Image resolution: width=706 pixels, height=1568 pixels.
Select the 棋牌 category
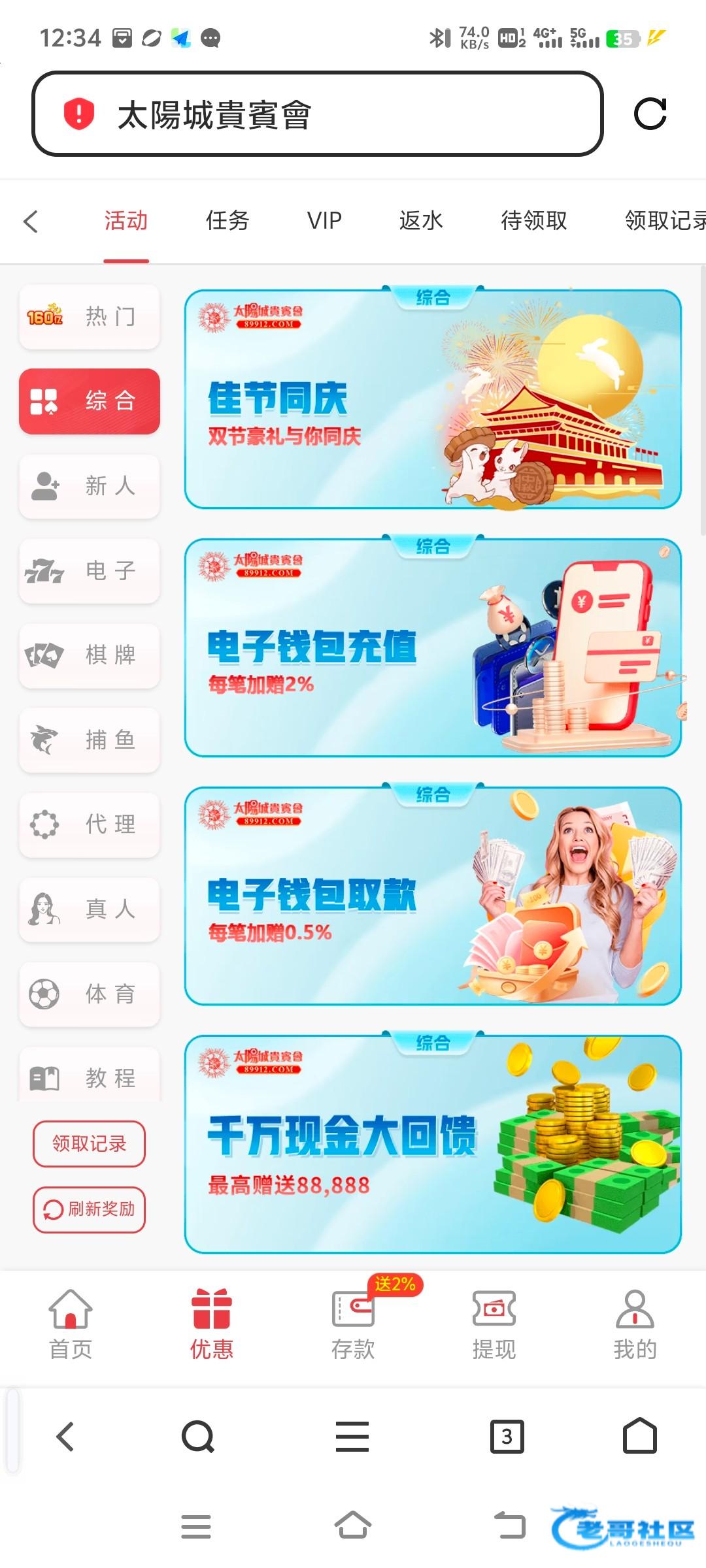tap(90, 655)
